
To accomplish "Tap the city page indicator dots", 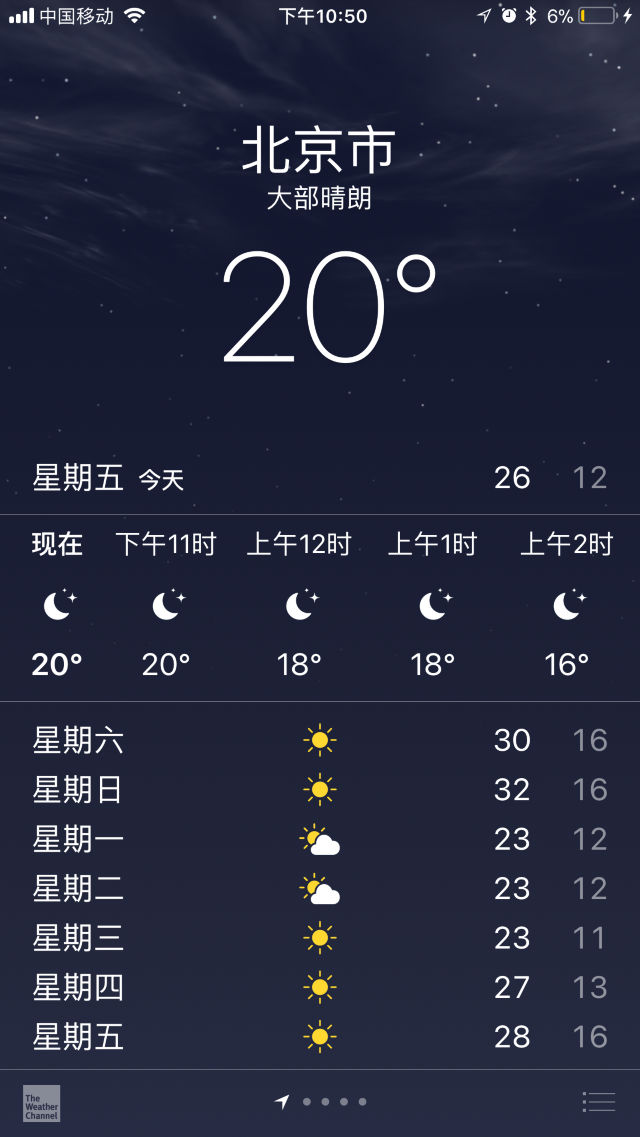I will pyautogui.click(x=320, y=1102).
